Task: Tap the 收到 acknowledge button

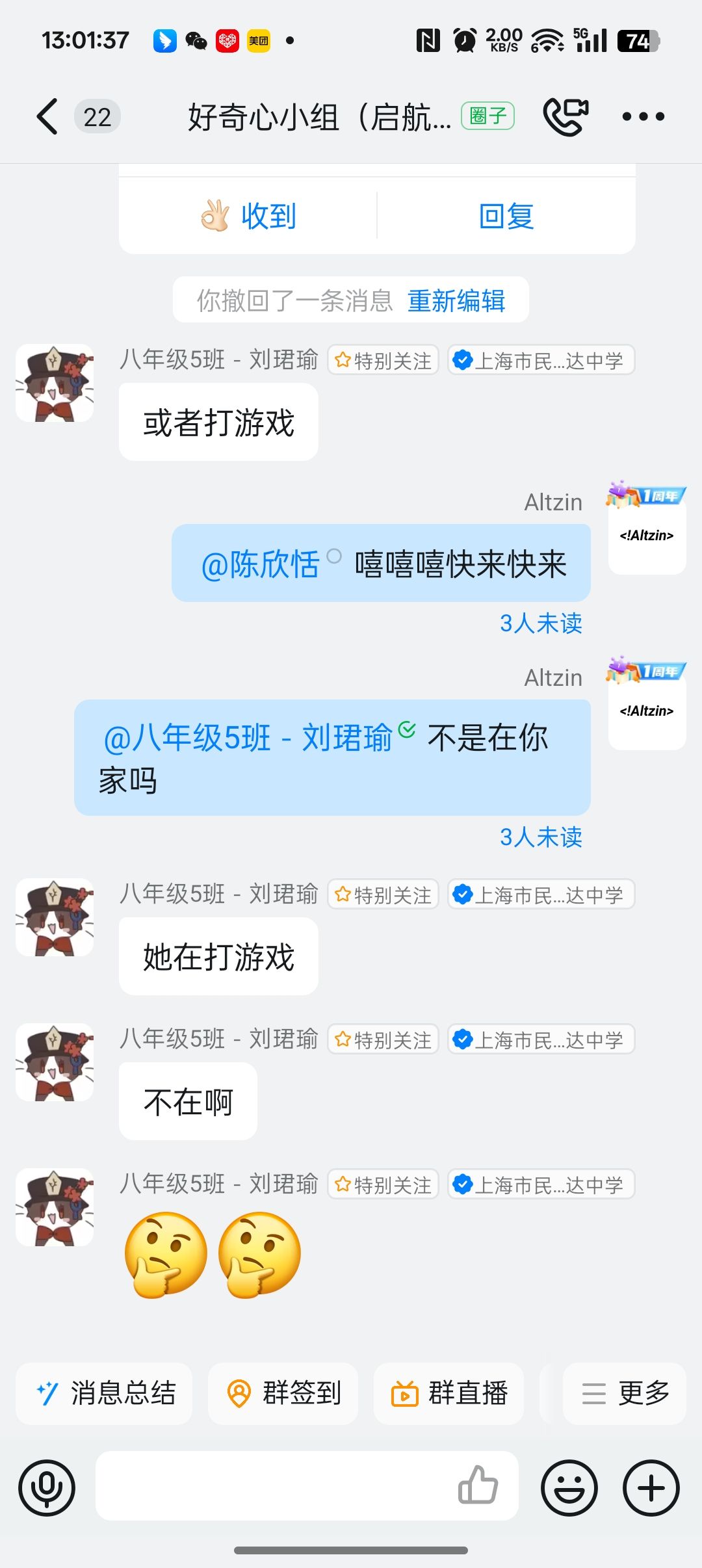Action: (248, 216)
